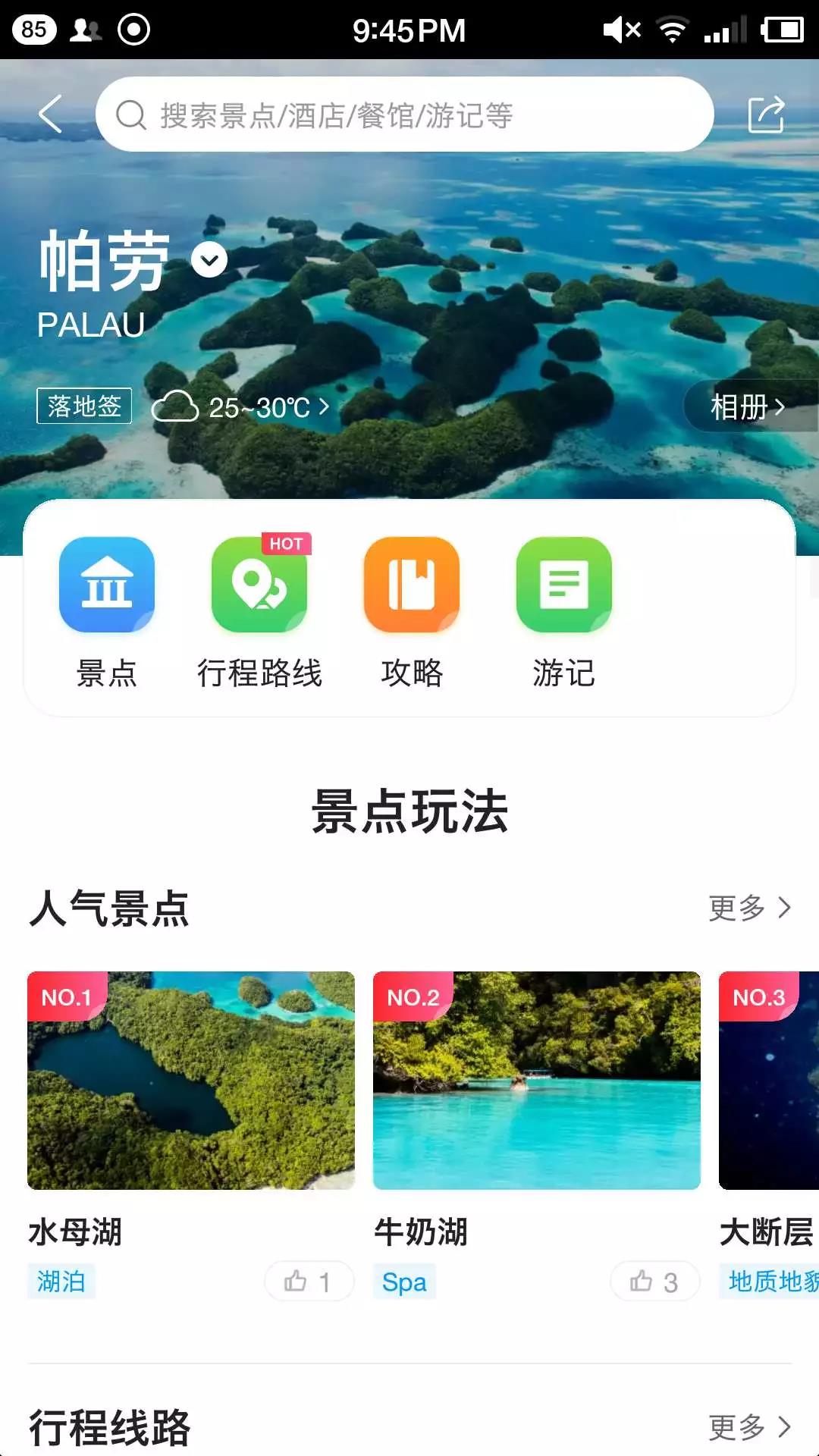View 更多 in 行程线路 section
The image size is (819, 1456).
coord(749,1427)
